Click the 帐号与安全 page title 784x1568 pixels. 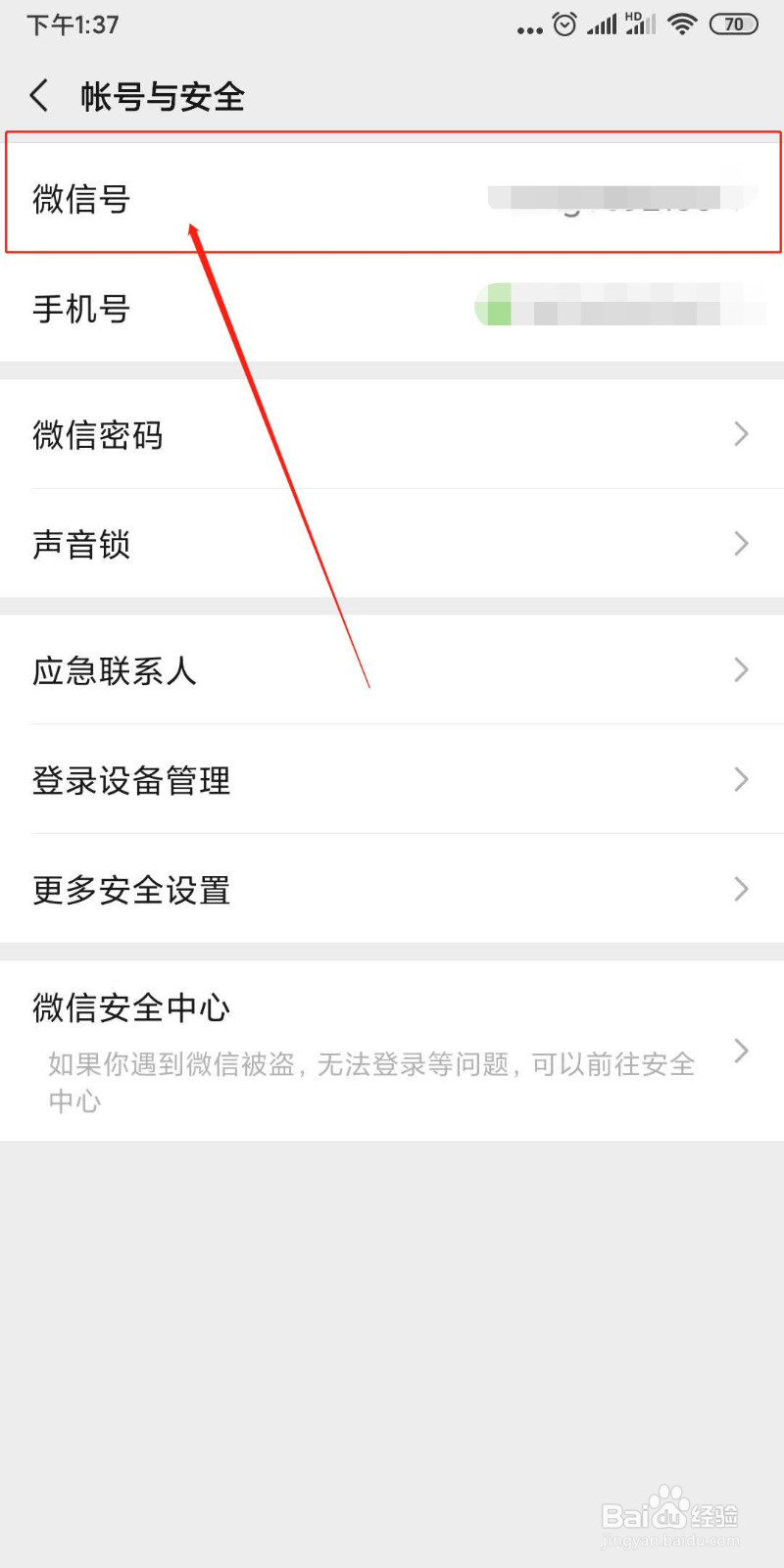pos(163,95)
